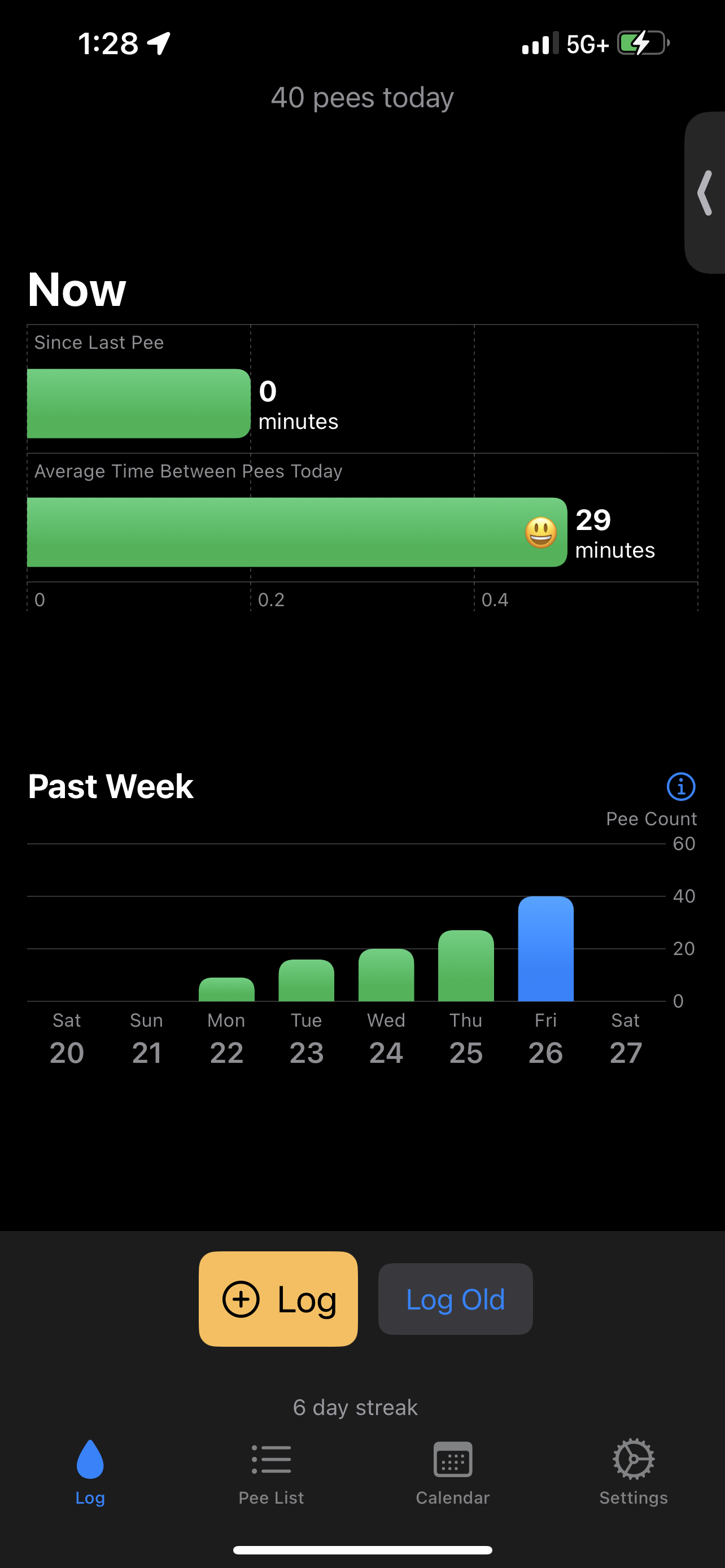Tap Log Old to add past entry
Image resolution: width=725 pixels, height=1568 pixels.
[x=455, y=1299]
